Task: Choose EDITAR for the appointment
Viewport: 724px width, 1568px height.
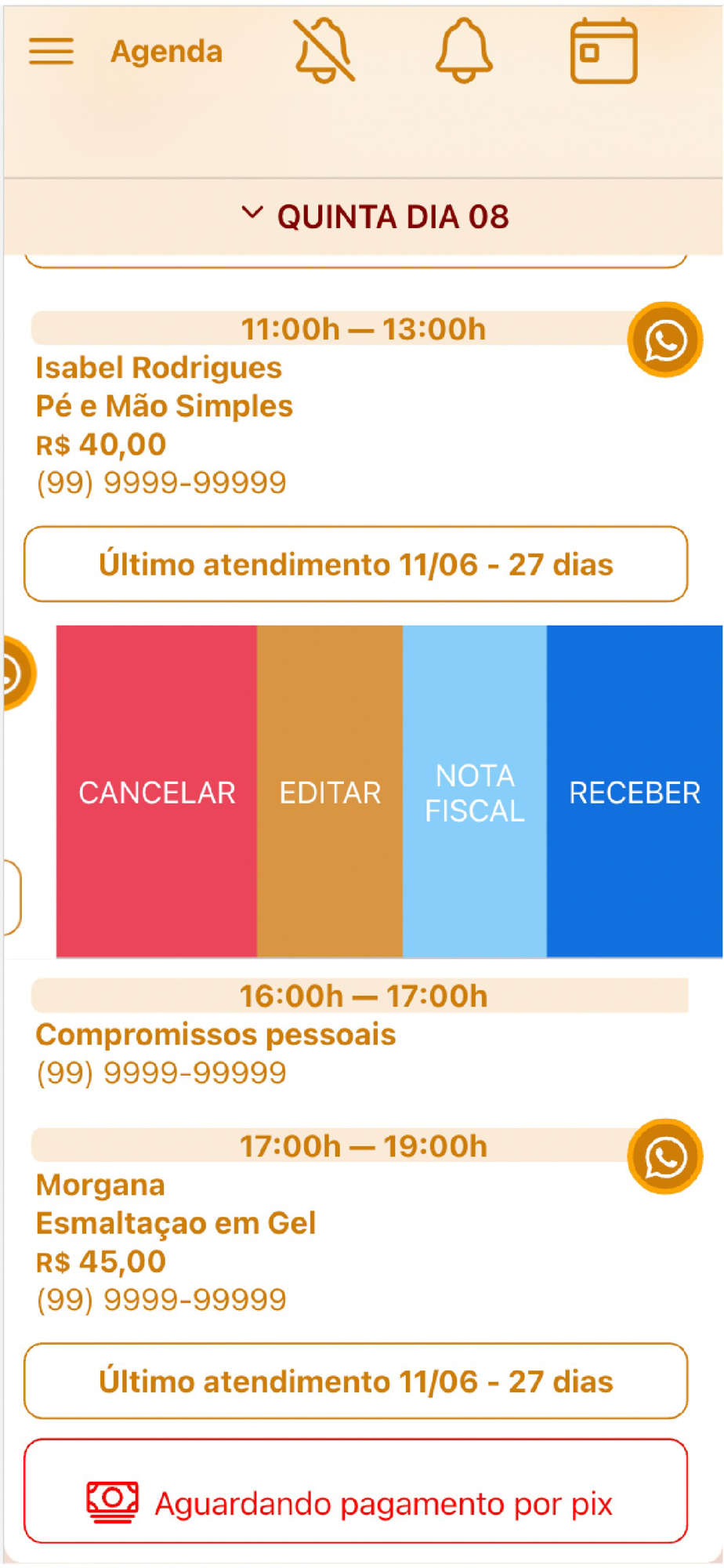Action: pyautogui.click(x=330, y=792)
